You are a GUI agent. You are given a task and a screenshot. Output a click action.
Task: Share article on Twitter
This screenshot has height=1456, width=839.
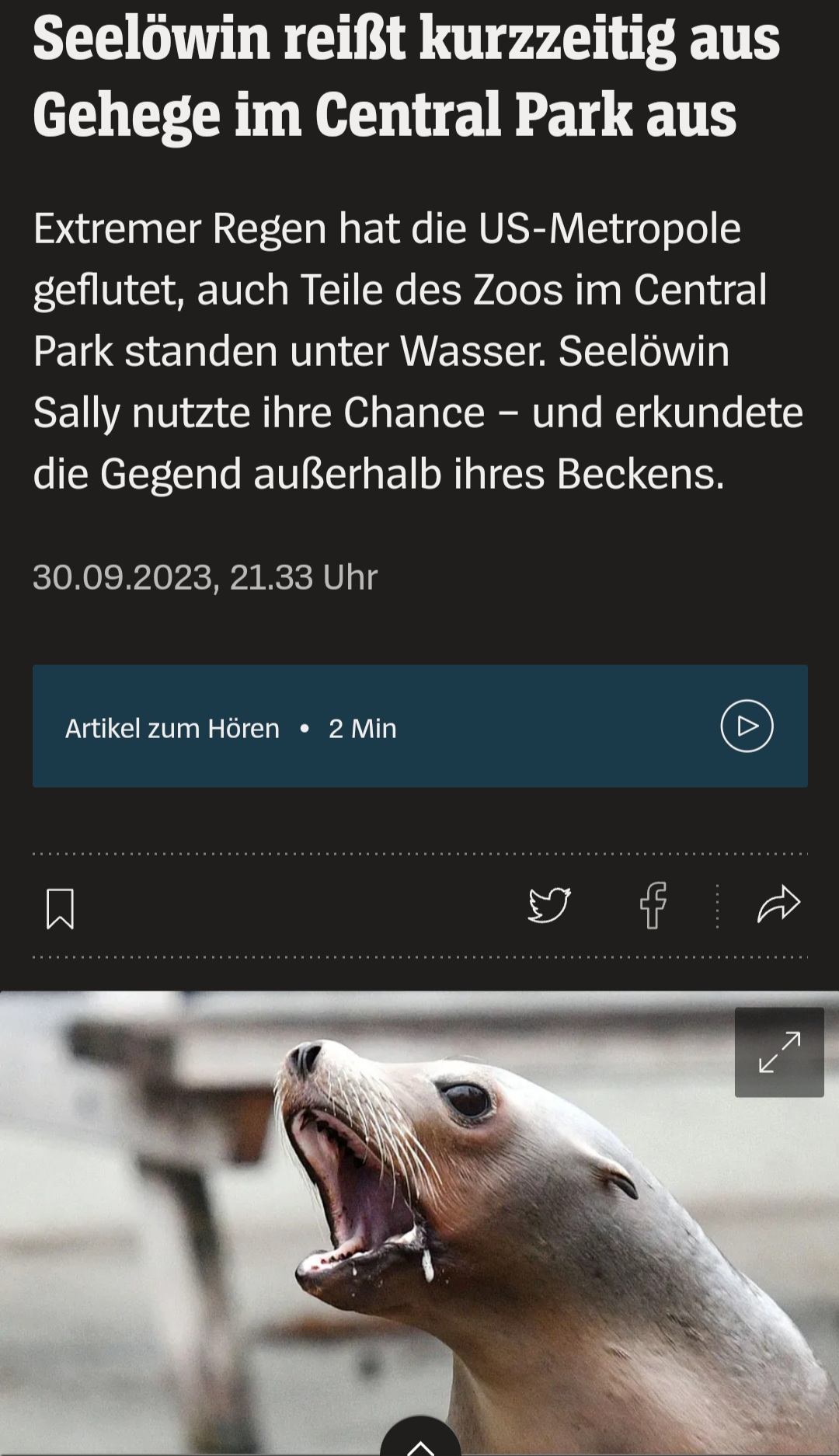(x=549, y=905)
